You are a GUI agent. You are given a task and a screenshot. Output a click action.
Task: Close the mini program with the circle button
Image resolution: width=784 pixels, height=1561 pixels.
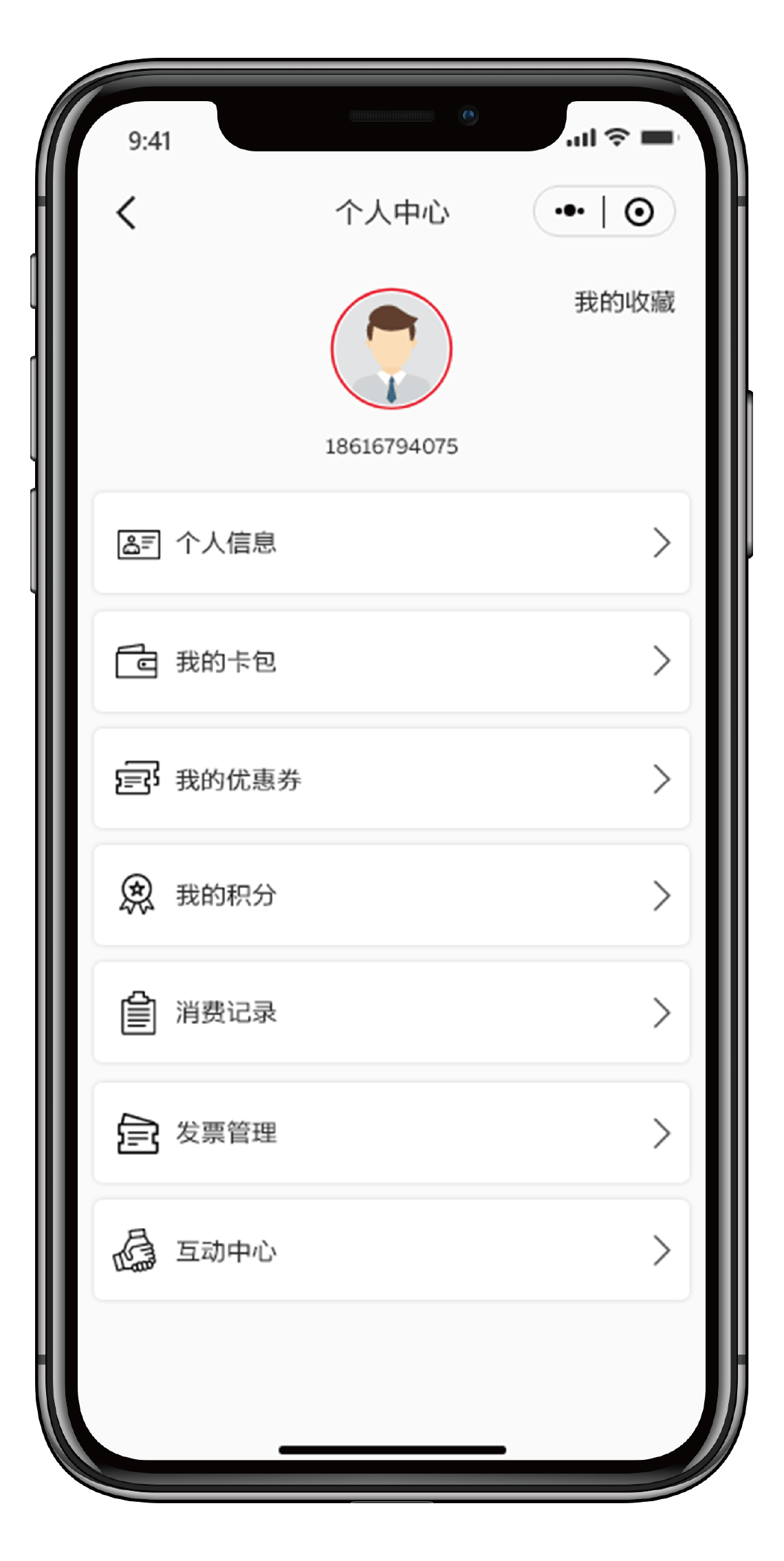pyautogui.click(x=639, y=211)
